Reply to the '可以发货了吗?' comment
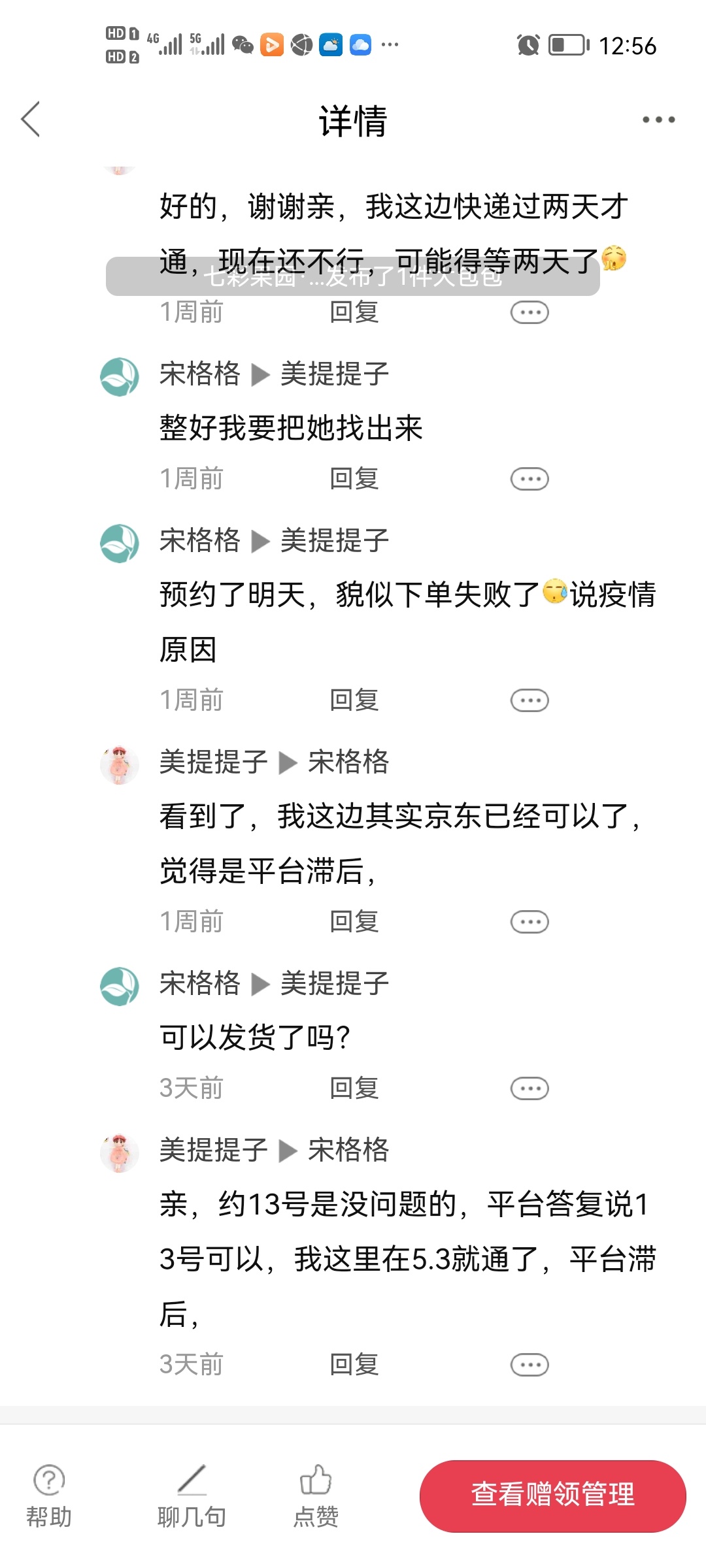 point(354,1088)
